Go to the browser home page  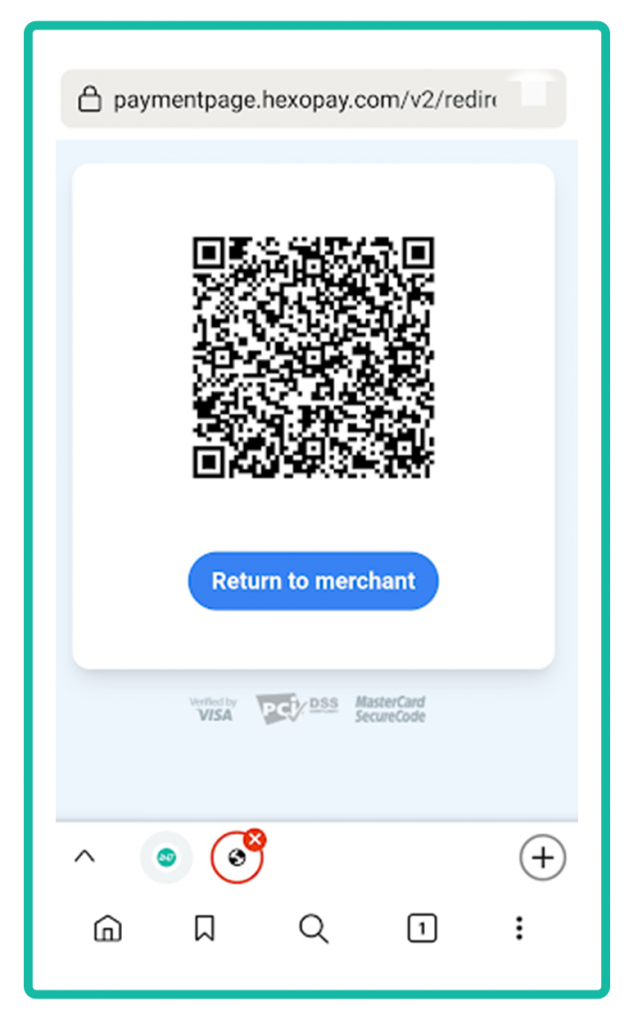point(108,928)
